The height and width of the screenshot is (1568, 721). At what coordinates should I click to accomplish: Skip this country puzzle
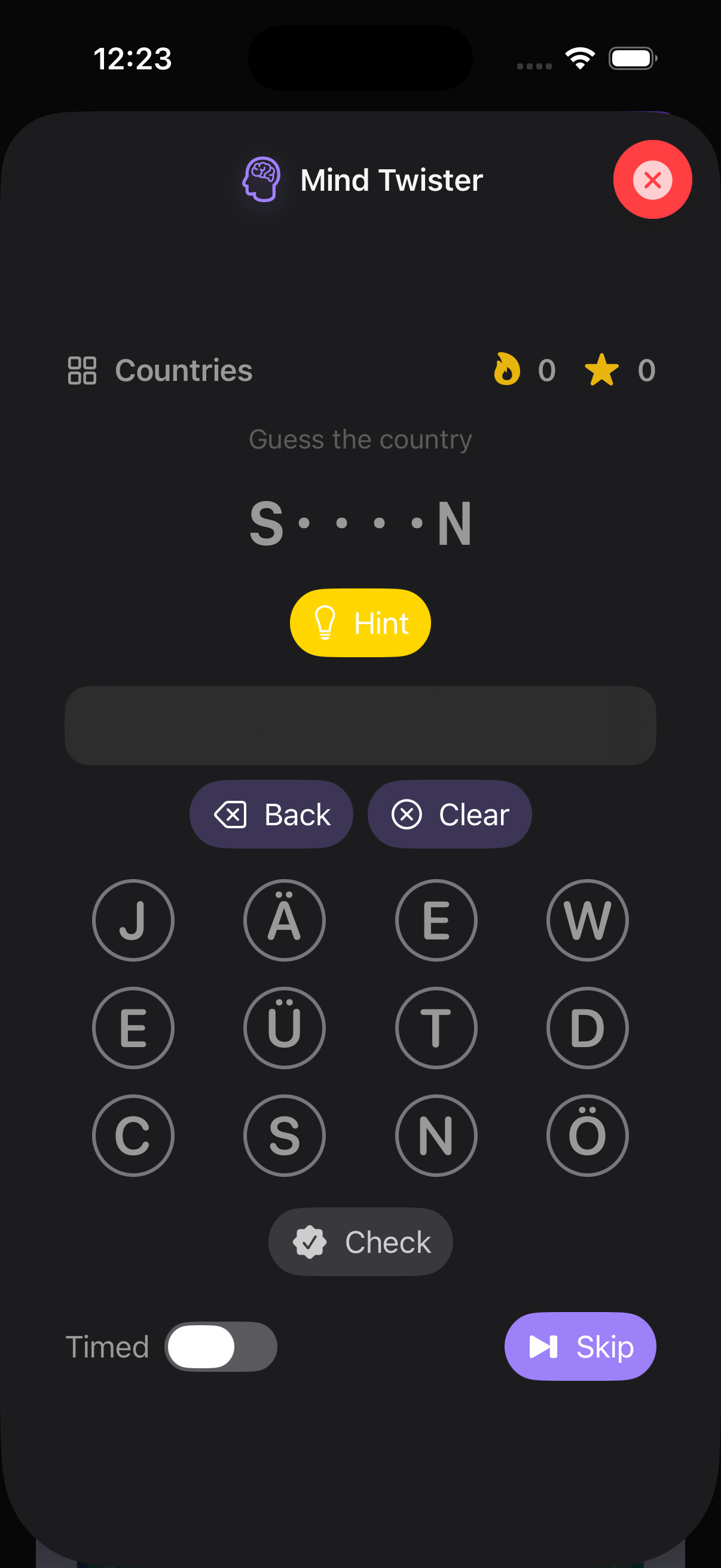[580, 1347]
